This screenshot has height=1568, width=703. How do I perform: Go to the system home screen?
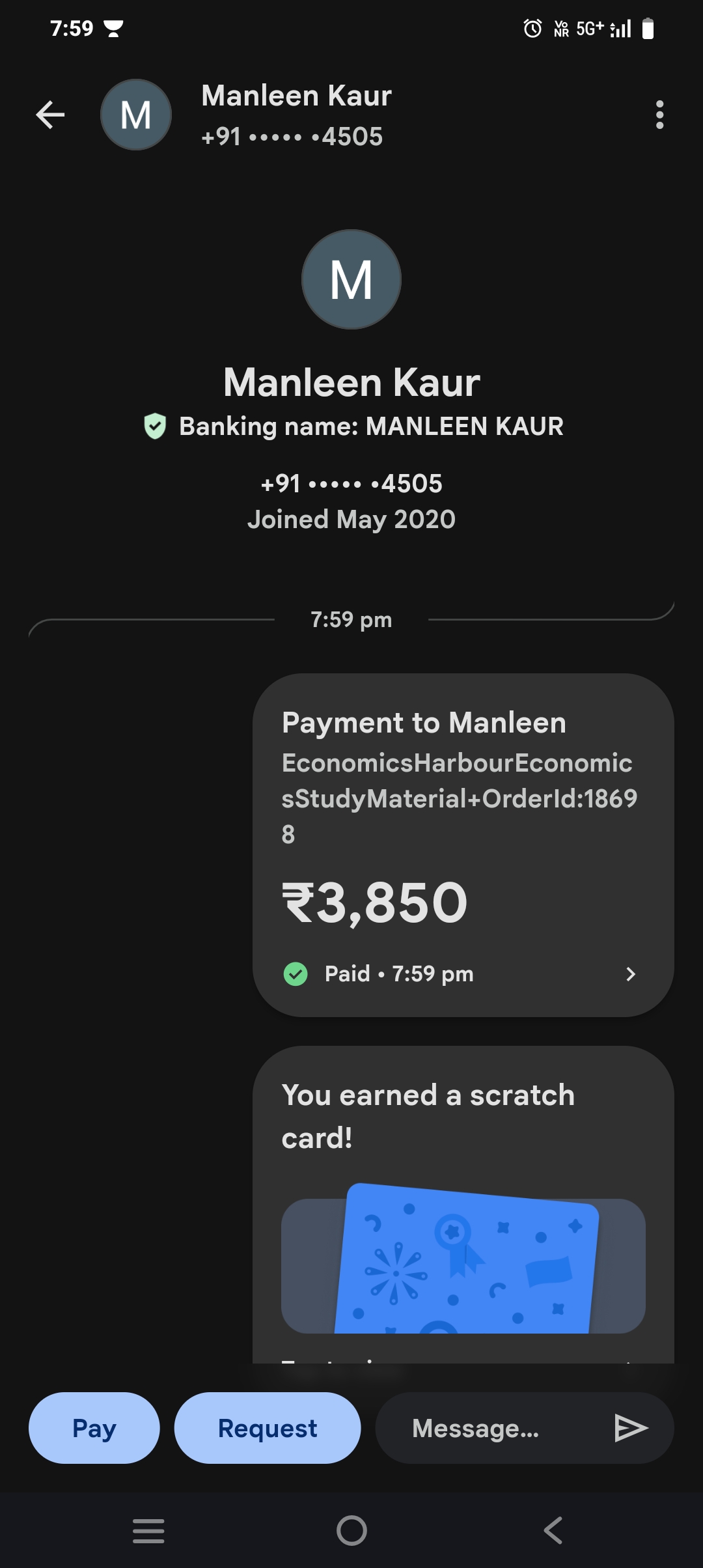pyautogui.click(x=351, y=1530)
